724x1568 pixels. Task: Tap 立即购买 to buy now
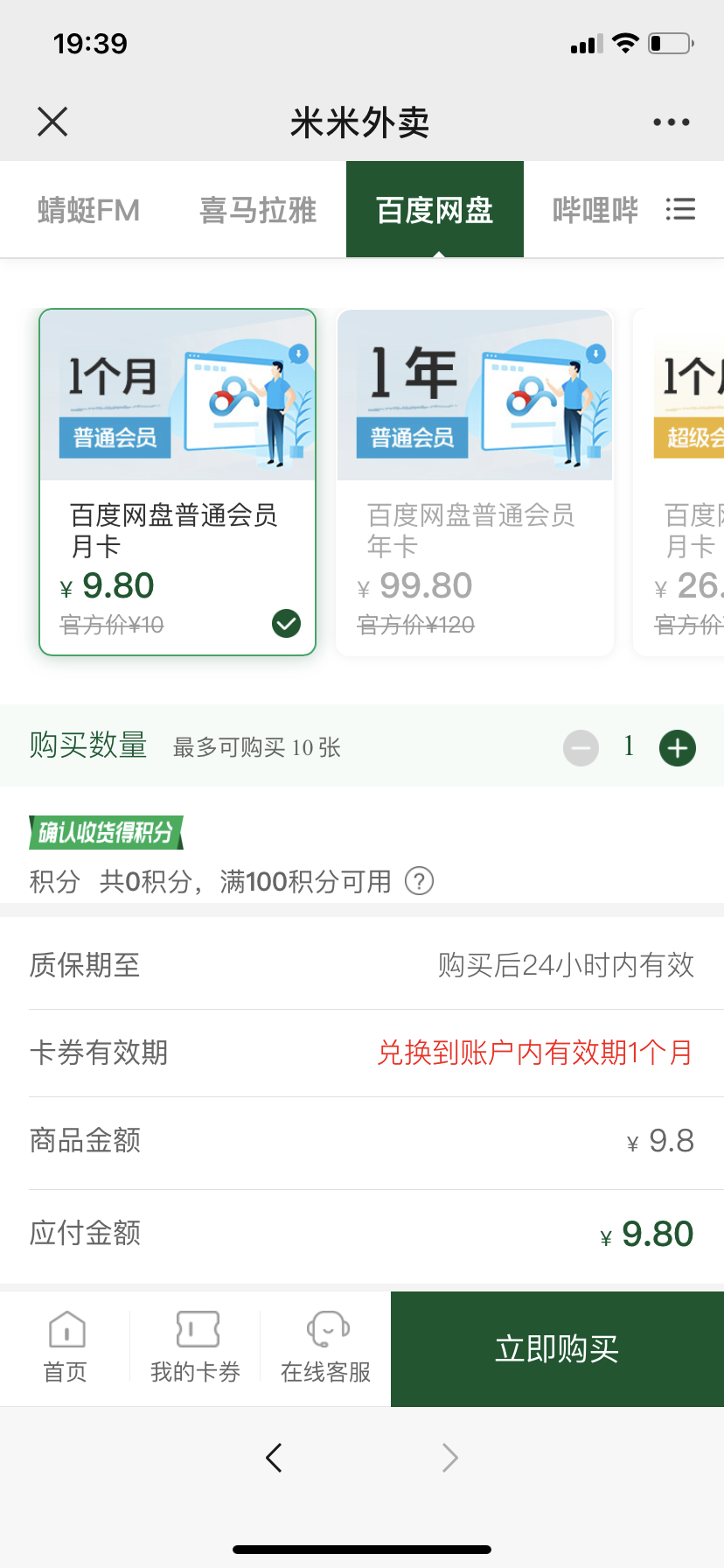(557, 1348)
